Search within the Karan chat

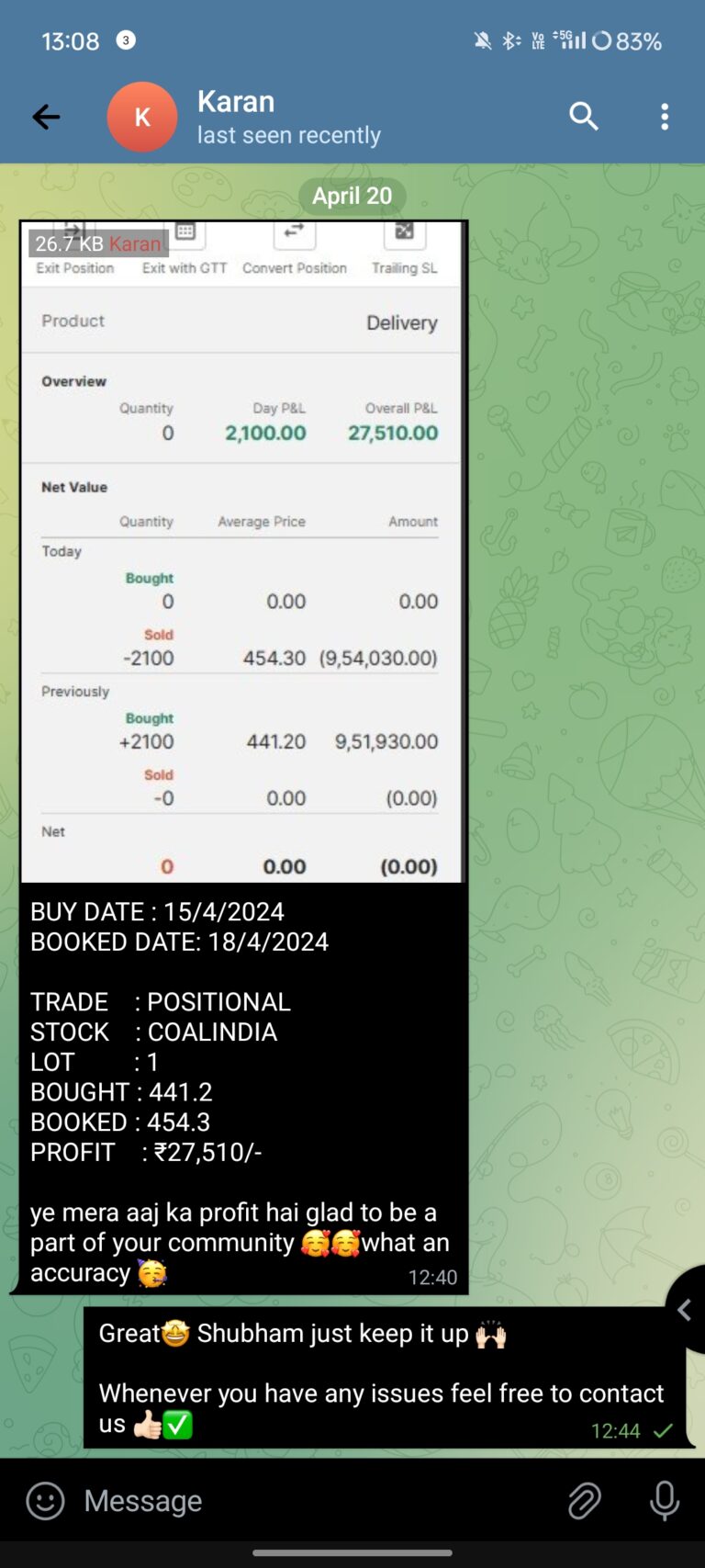[583, 117]
